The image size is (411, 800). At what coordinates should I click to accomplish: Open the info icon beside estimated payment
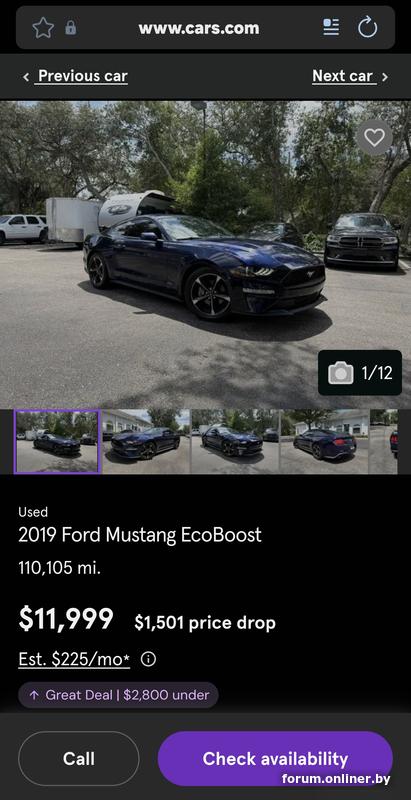pos(148,659)
